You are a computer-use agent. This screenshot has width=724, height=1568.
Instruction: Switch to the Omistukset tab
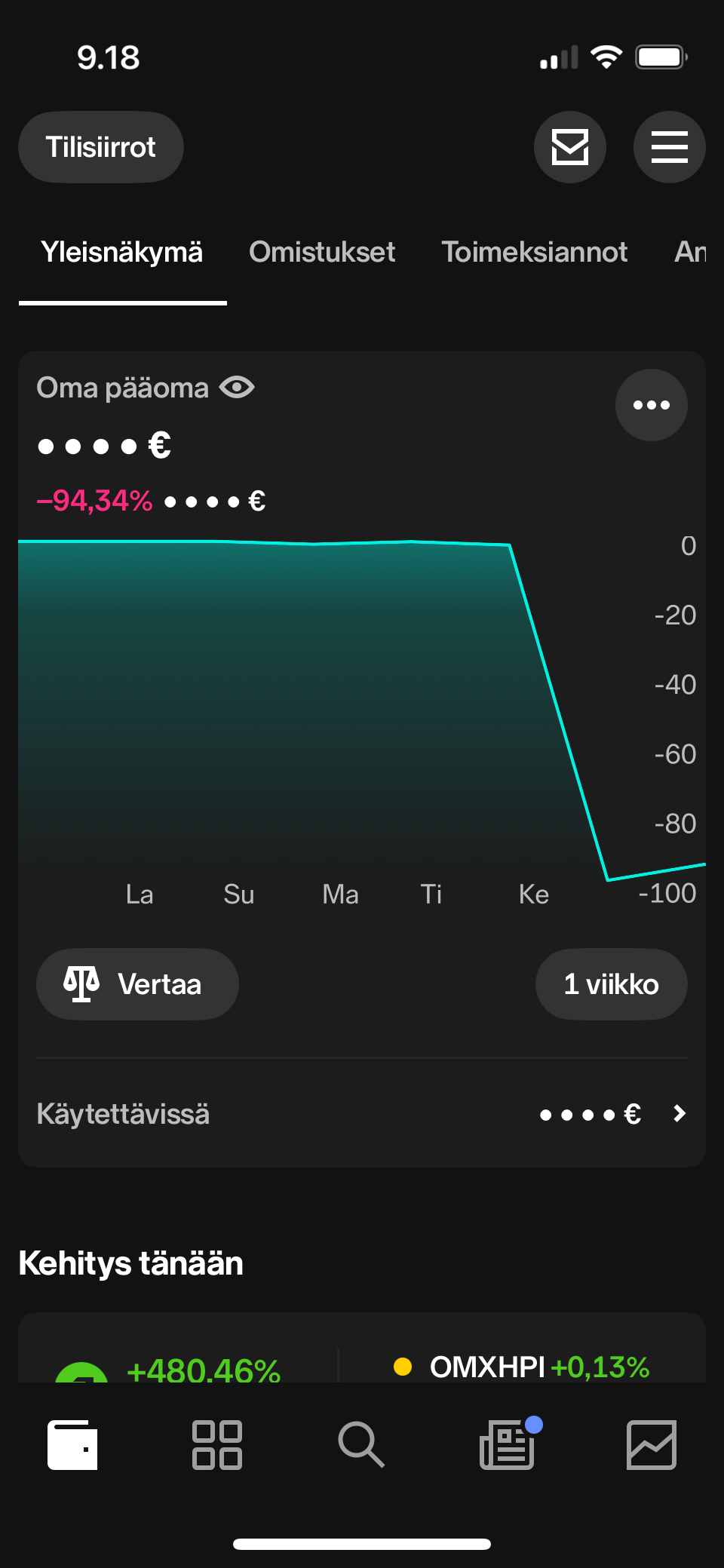point(322,252)
